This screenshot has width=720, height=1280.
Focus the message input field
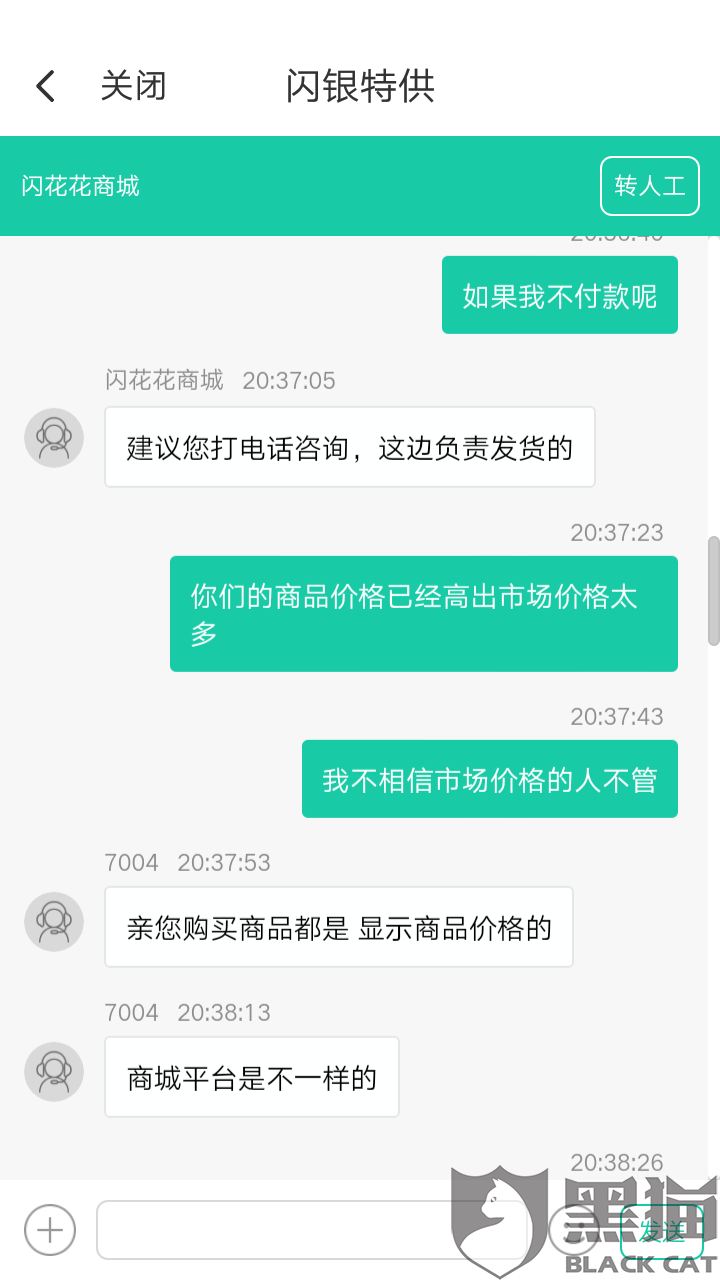pyautogui.click(x=312, y=1230)
